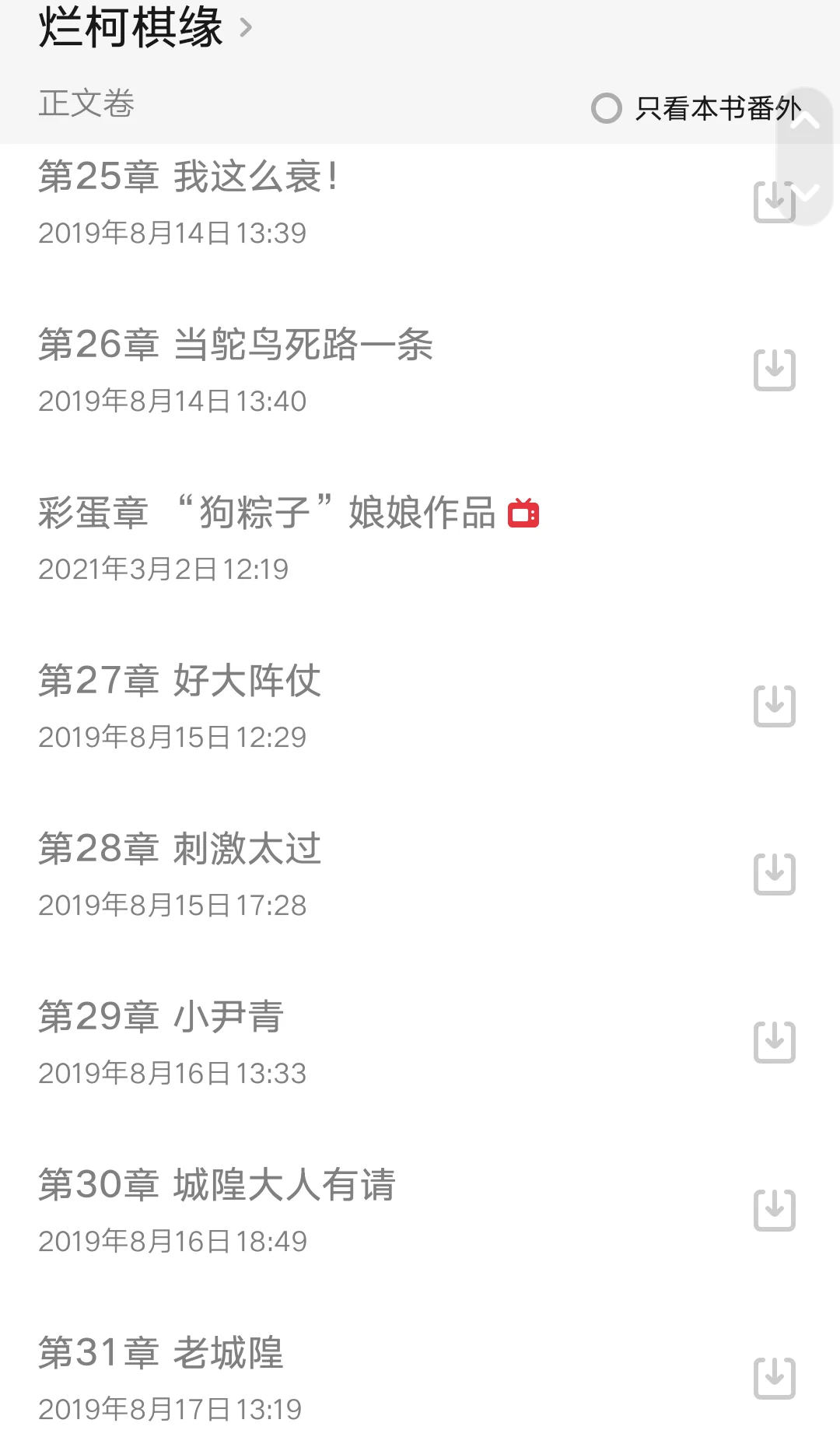Viewport: 840px width, 1437px height.
Task: Download 第26章 当鸵鸟死路一条
Action: [x=775, y=370]
